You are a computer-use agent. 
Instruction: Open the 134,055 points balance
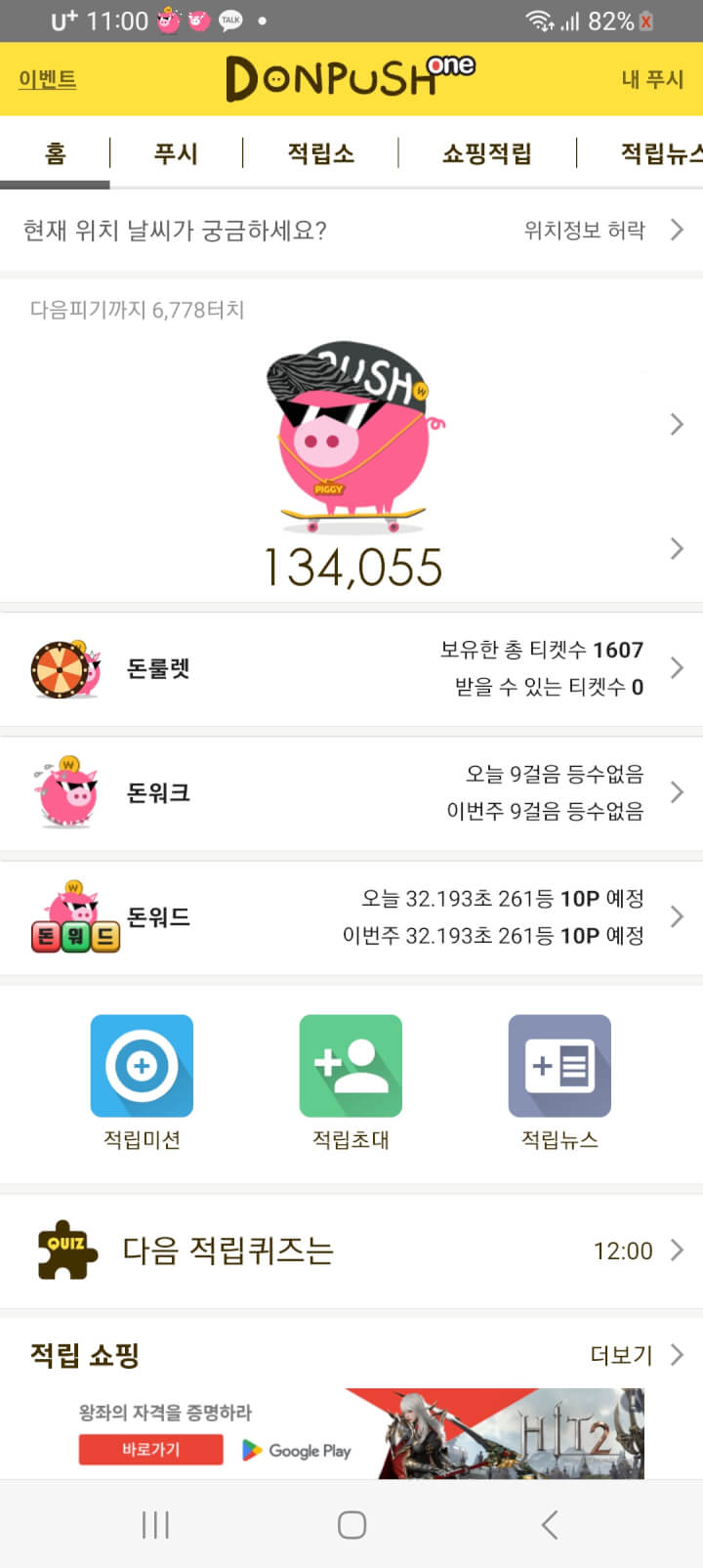click(352, 568)
